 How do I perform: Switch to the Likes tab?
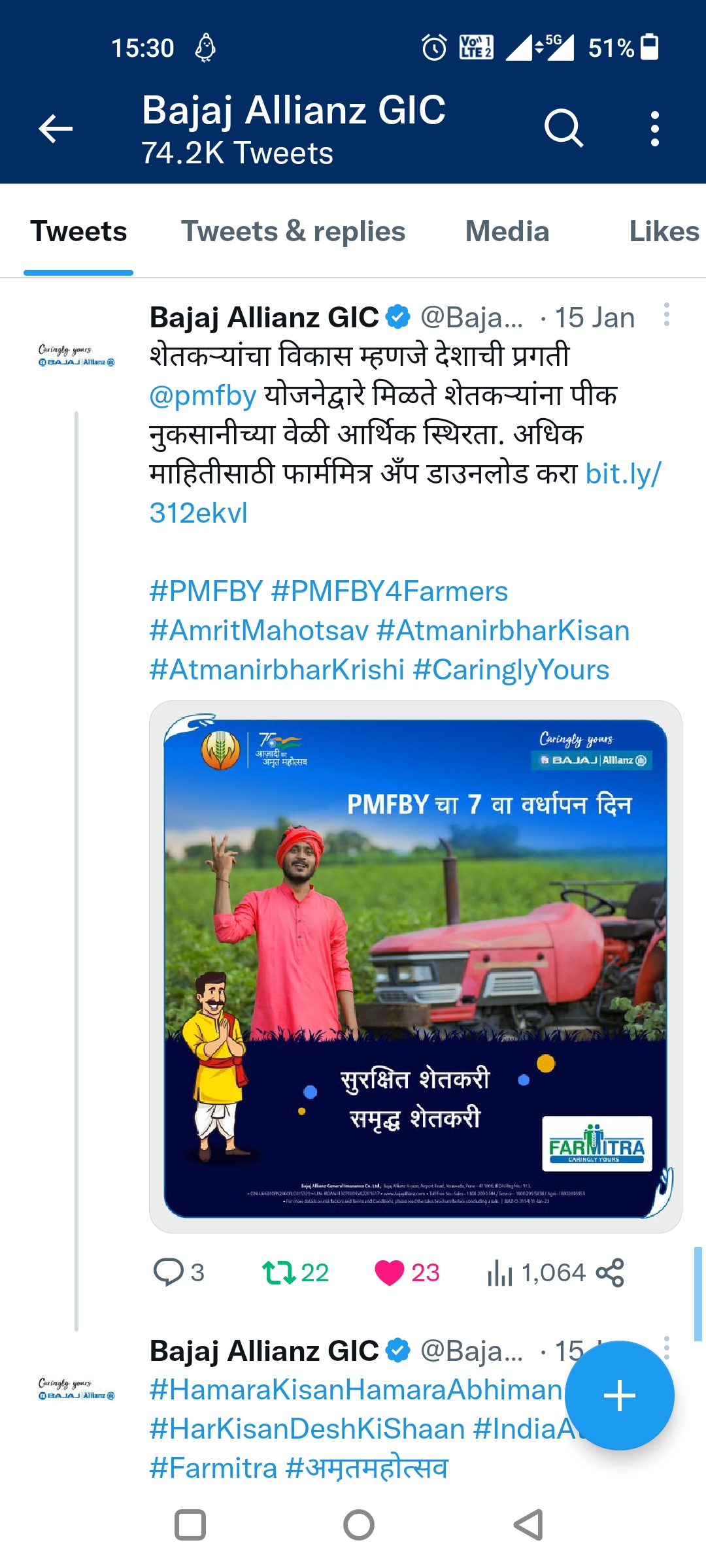[x=664, y=231]
